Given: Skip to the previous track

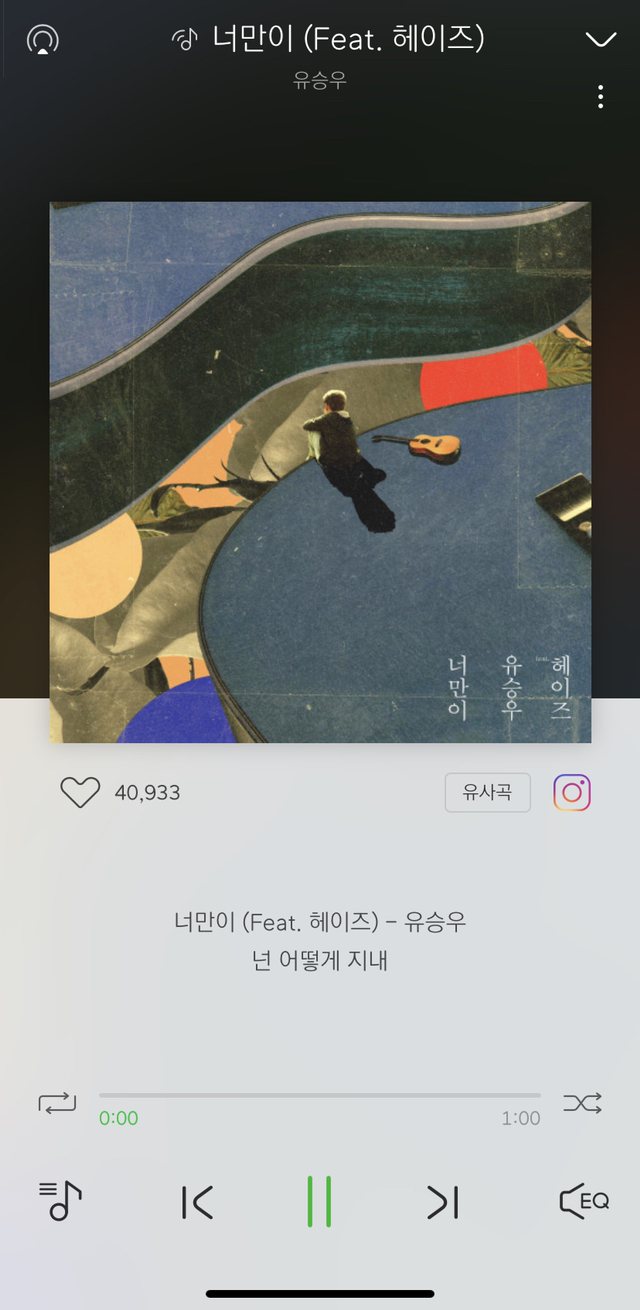Looking at the screenshot, I should 197,1202.
